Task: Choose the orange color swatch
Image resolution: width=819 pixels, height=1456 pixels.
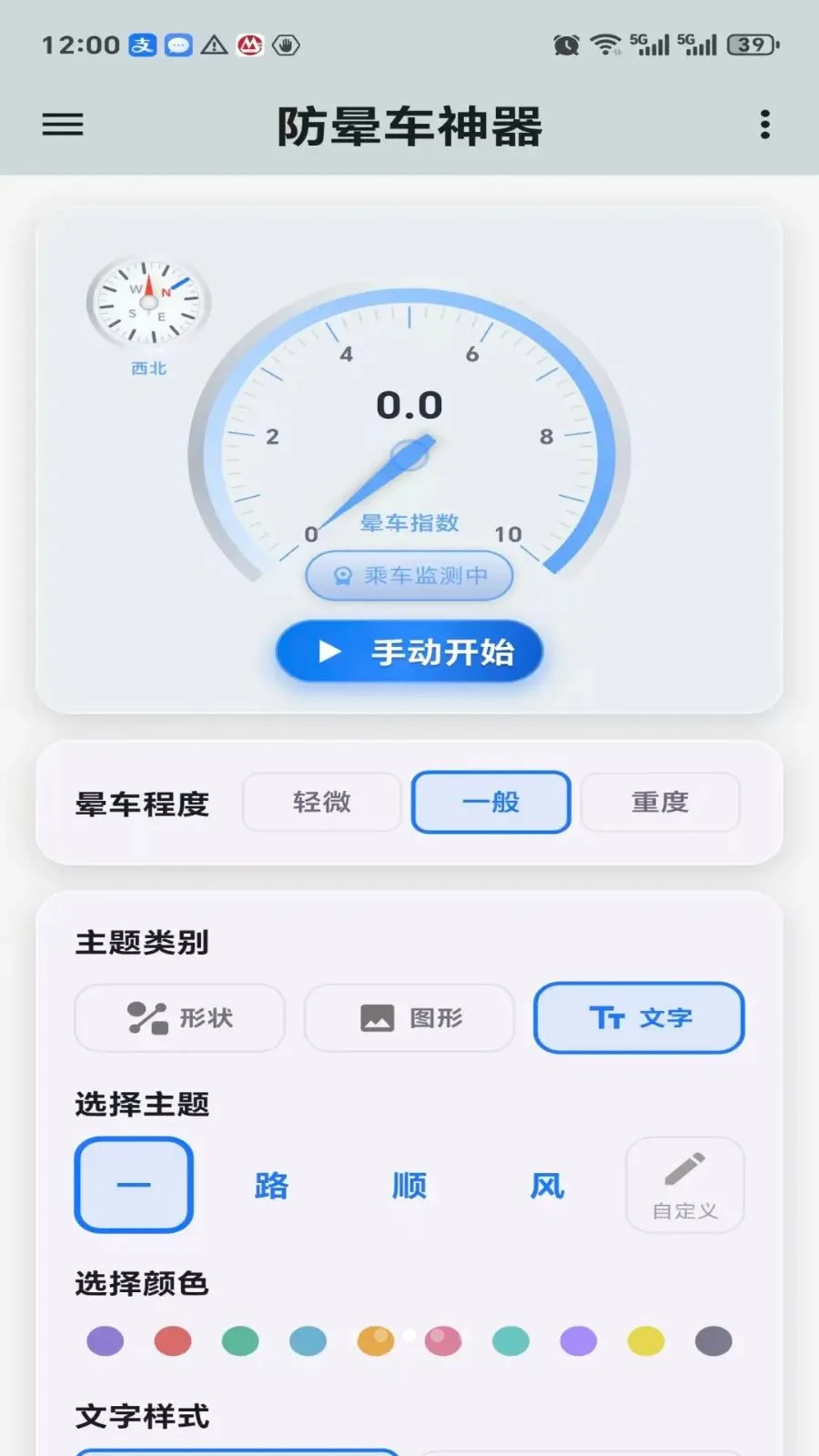Action: click(x=376, y=1340)
